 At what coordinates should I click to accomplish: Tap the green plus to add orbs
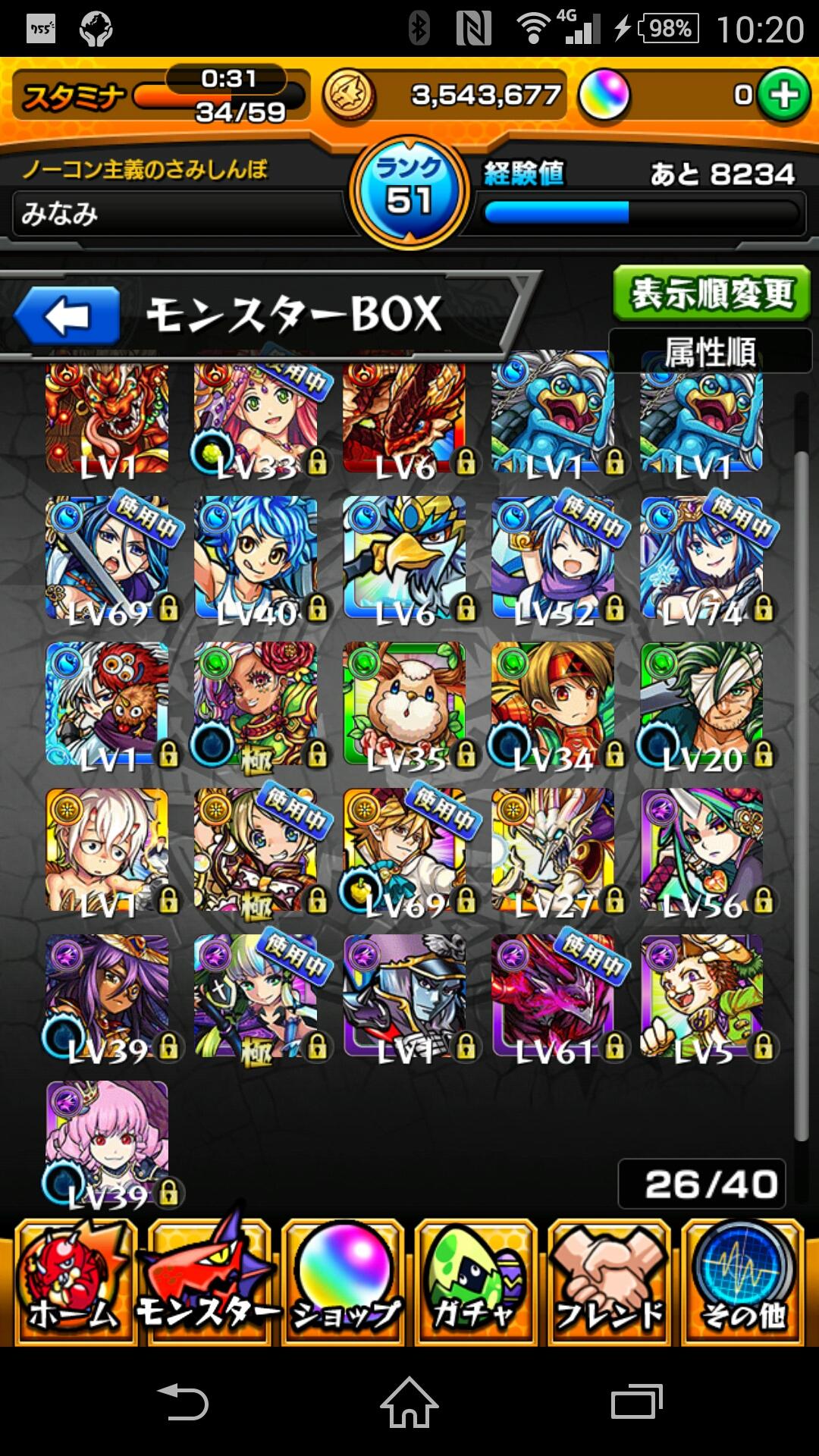tap(784, 96)
